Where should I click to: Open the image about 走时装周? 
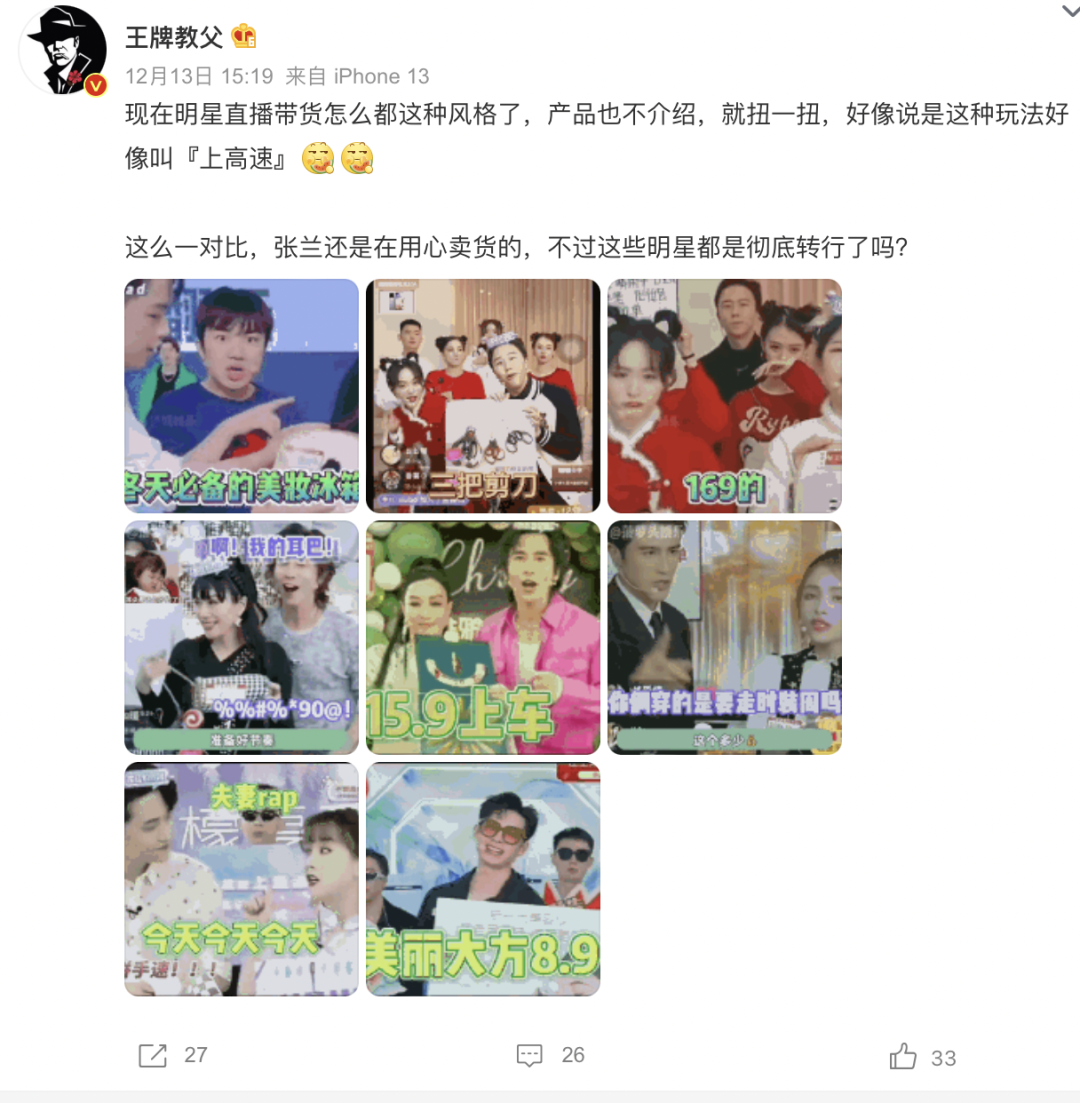pyautogui.click(x=724, y=637)
